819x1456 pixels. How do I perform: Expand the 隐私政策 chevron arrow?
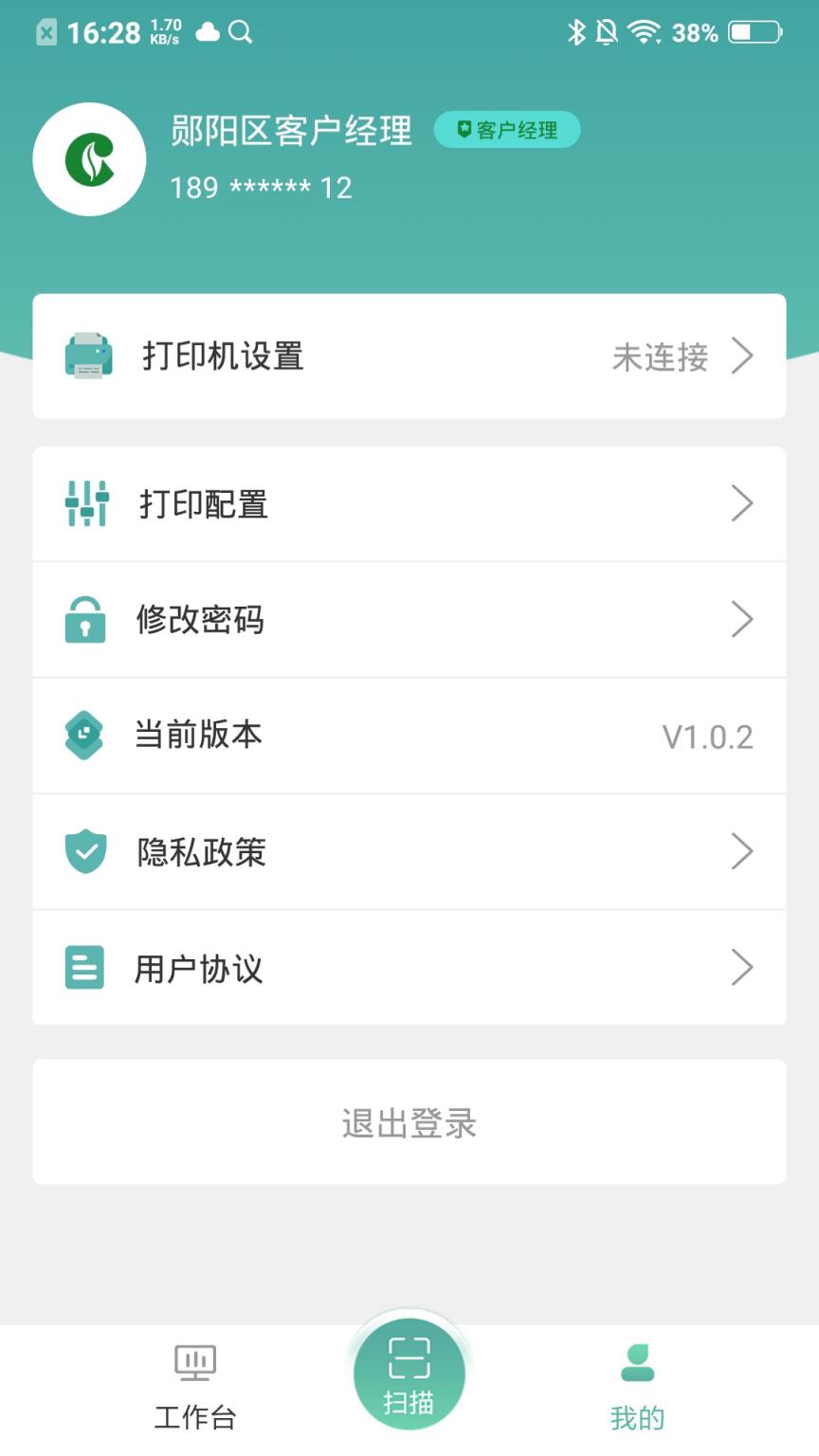(743, 851)
